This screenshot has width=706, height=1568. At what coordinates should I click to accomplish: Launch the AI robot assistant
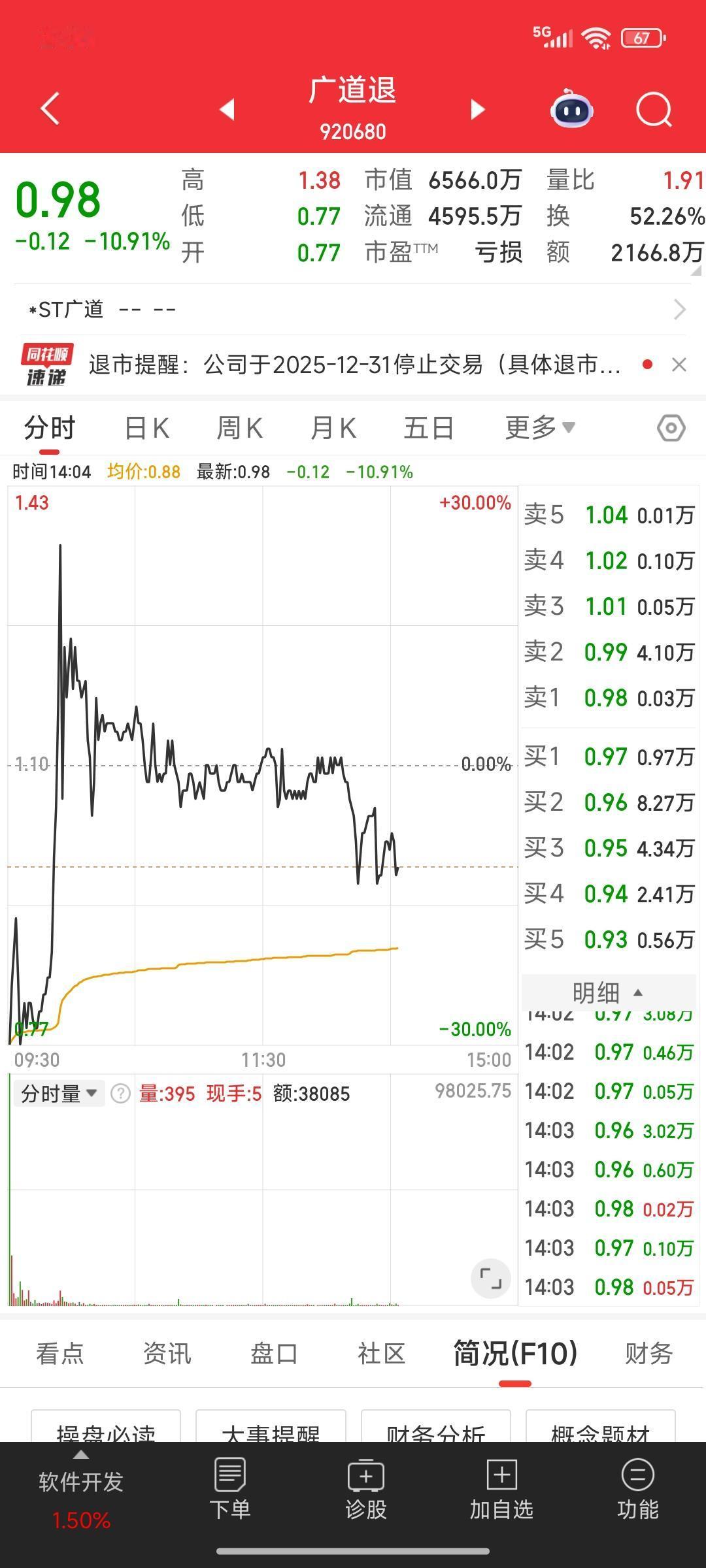572,110
